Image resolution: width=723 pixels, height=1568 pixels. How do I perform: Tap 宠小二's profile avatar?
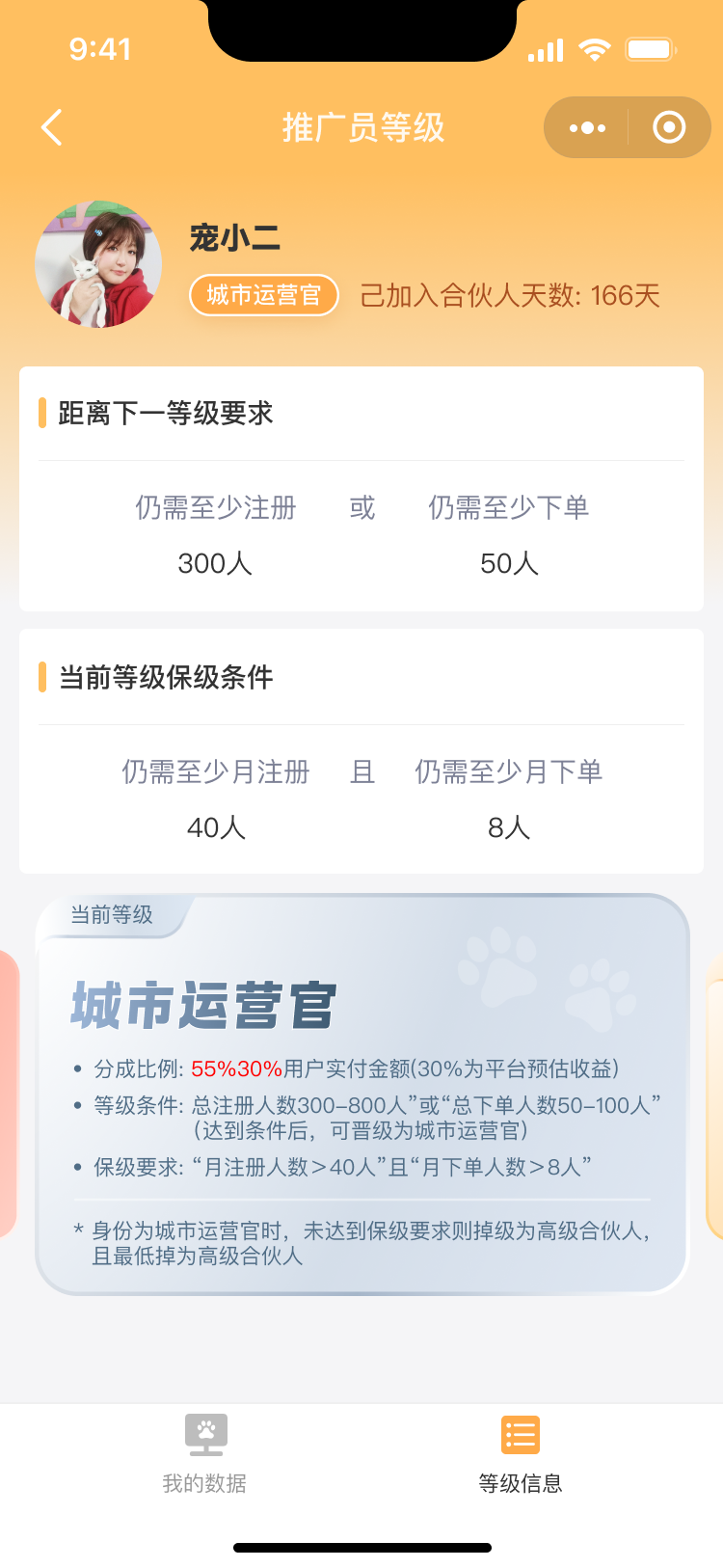(x=98, y=264)
